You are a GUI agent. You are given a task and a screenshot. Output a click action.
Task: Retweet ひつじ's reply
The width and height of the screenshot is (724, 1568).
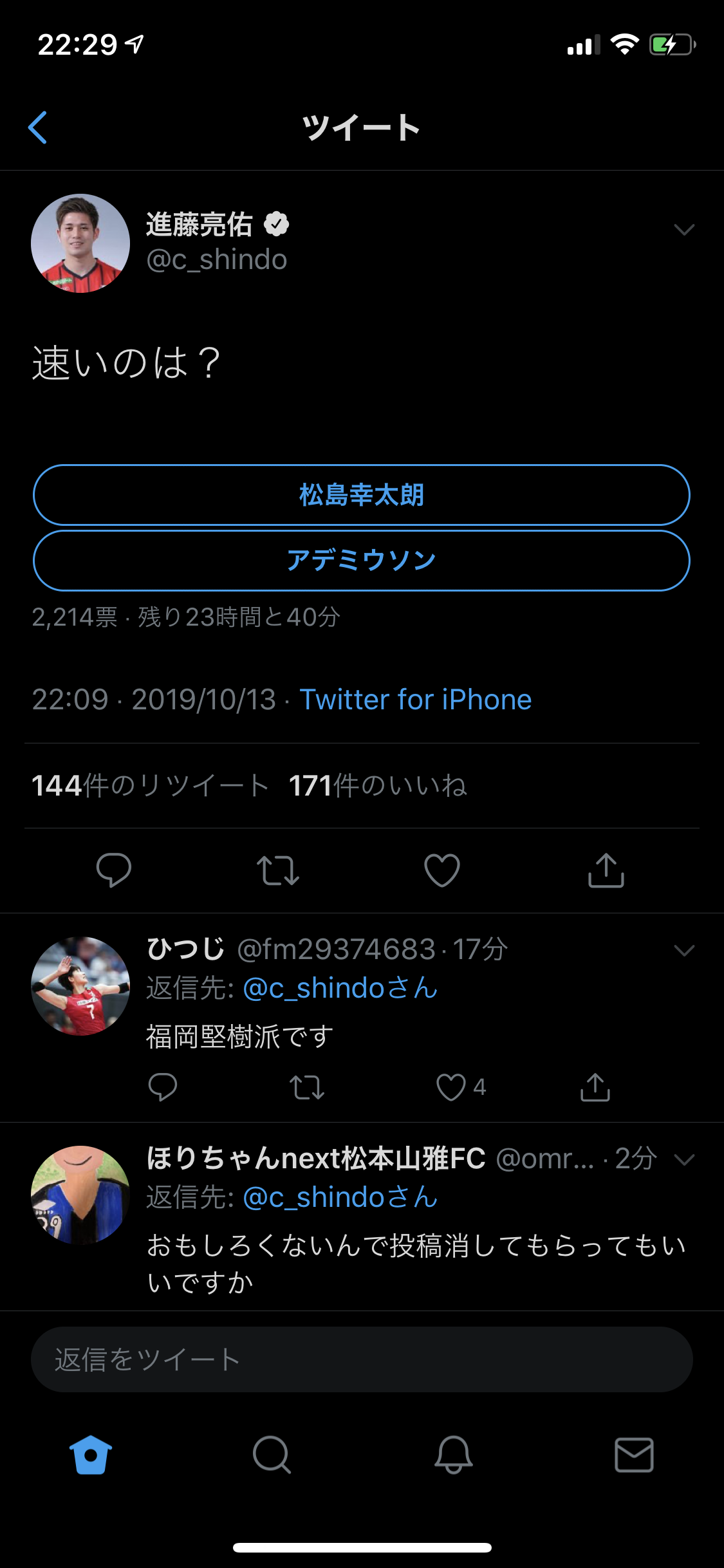307,1087
